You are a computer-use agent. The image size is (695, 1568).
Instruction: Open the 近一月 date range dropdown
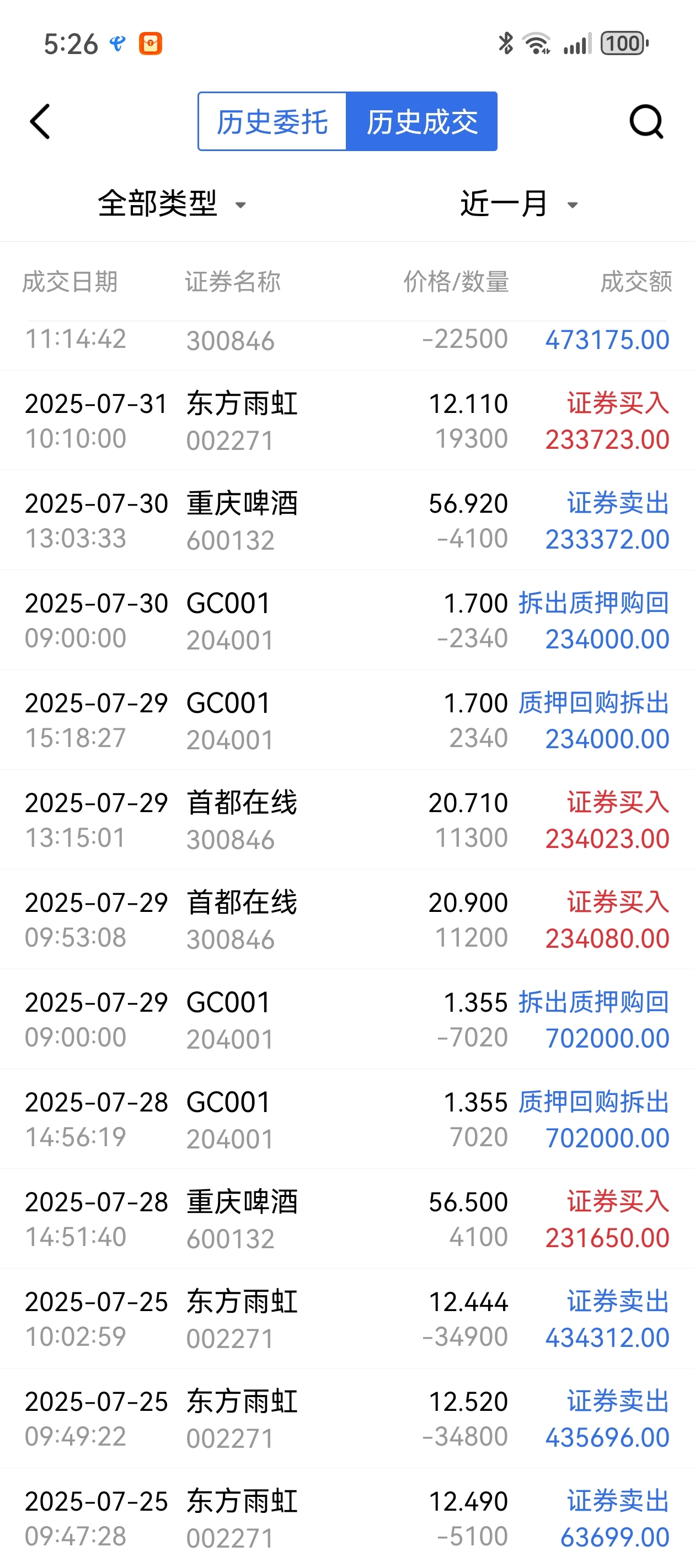pyautogui.click(x=519, y=203)
